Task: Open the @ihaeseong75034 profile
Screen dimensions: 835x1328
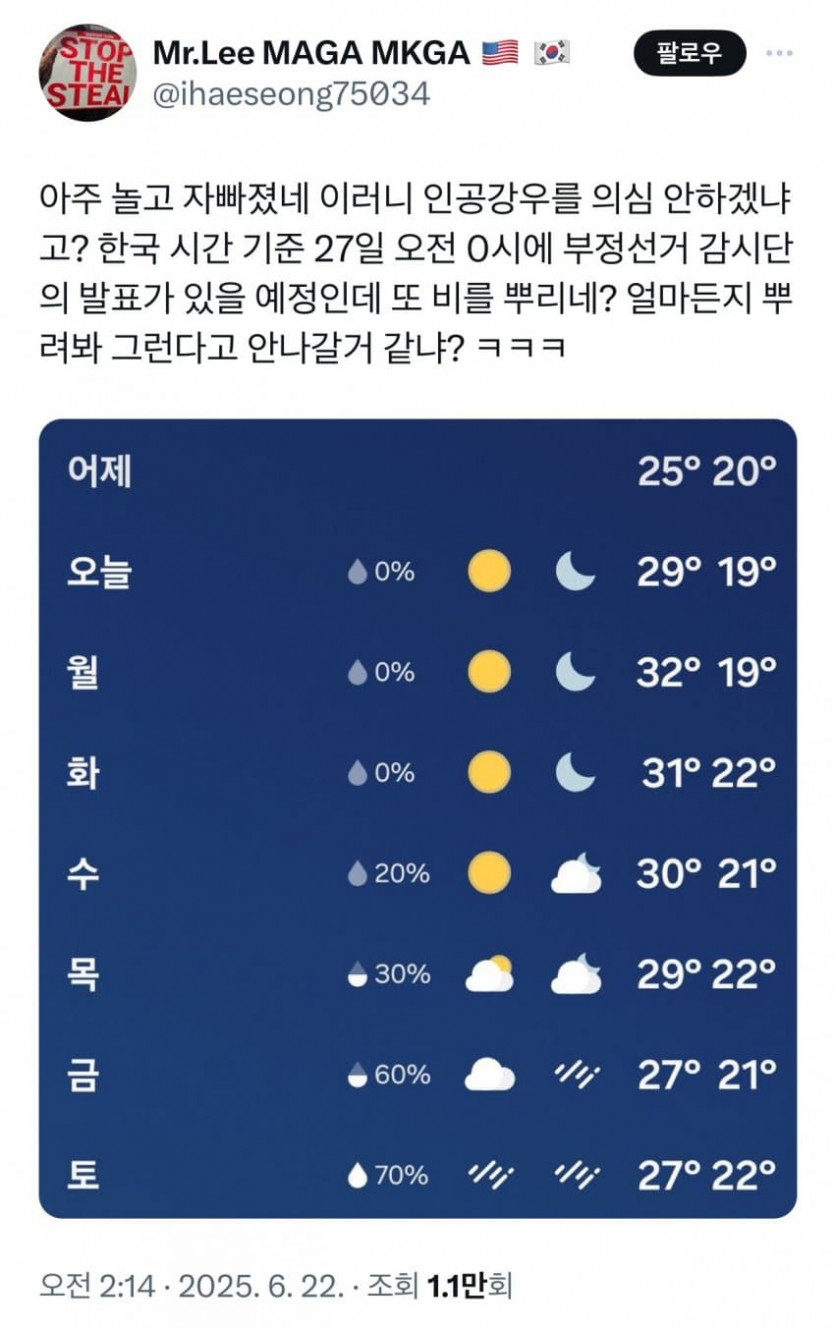Action: pos(291,94)
